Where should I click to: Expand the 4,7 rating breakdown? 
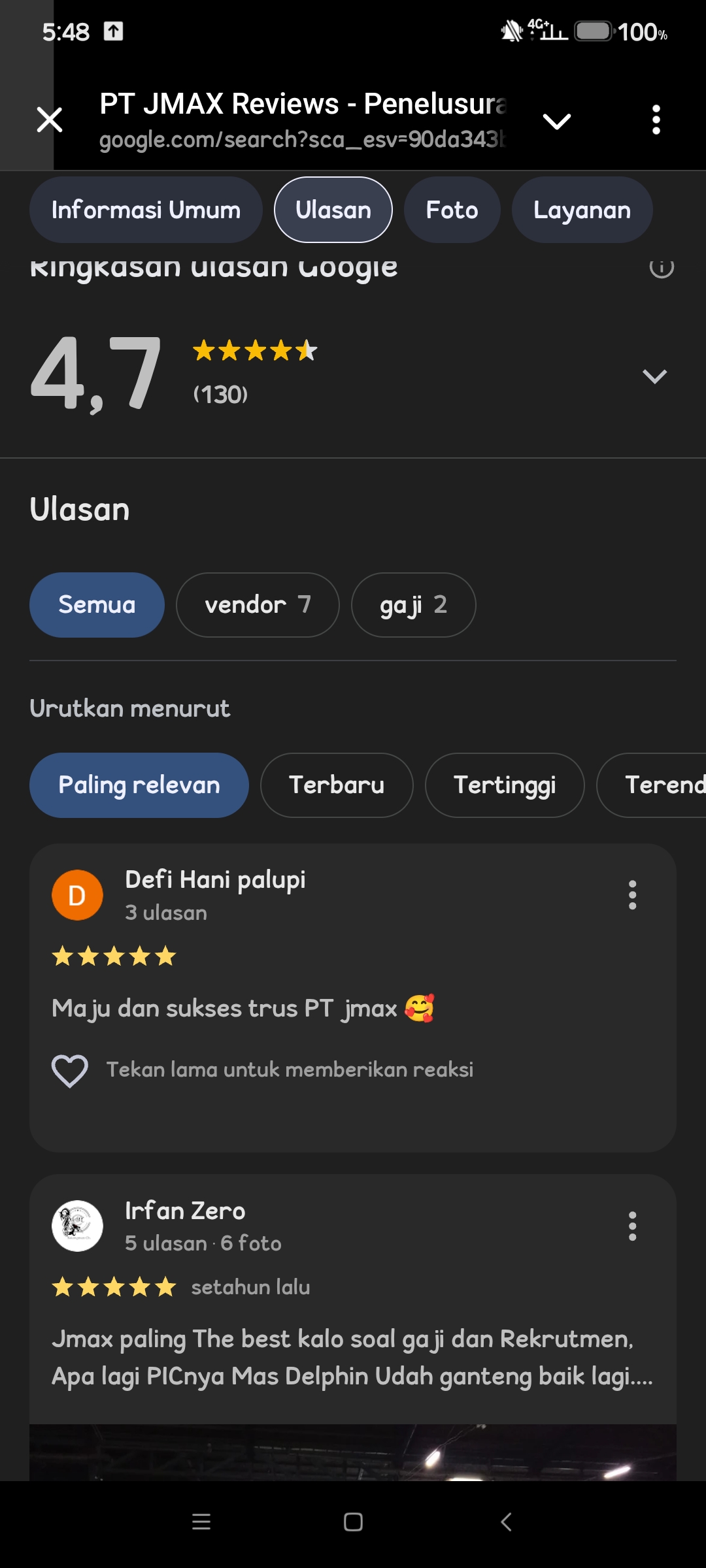[x=654, y=376]
